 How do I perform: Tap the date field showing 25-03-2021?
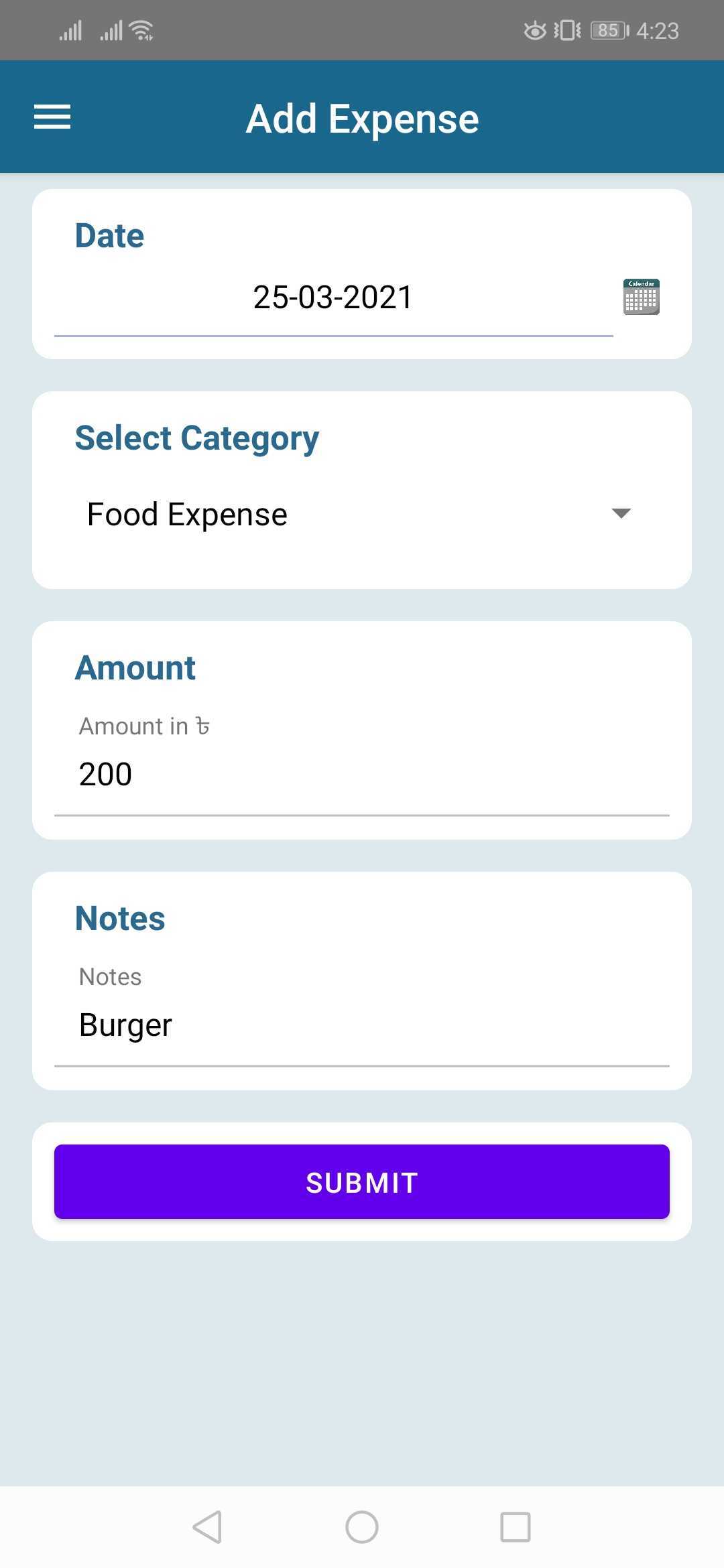pos(333,298)
